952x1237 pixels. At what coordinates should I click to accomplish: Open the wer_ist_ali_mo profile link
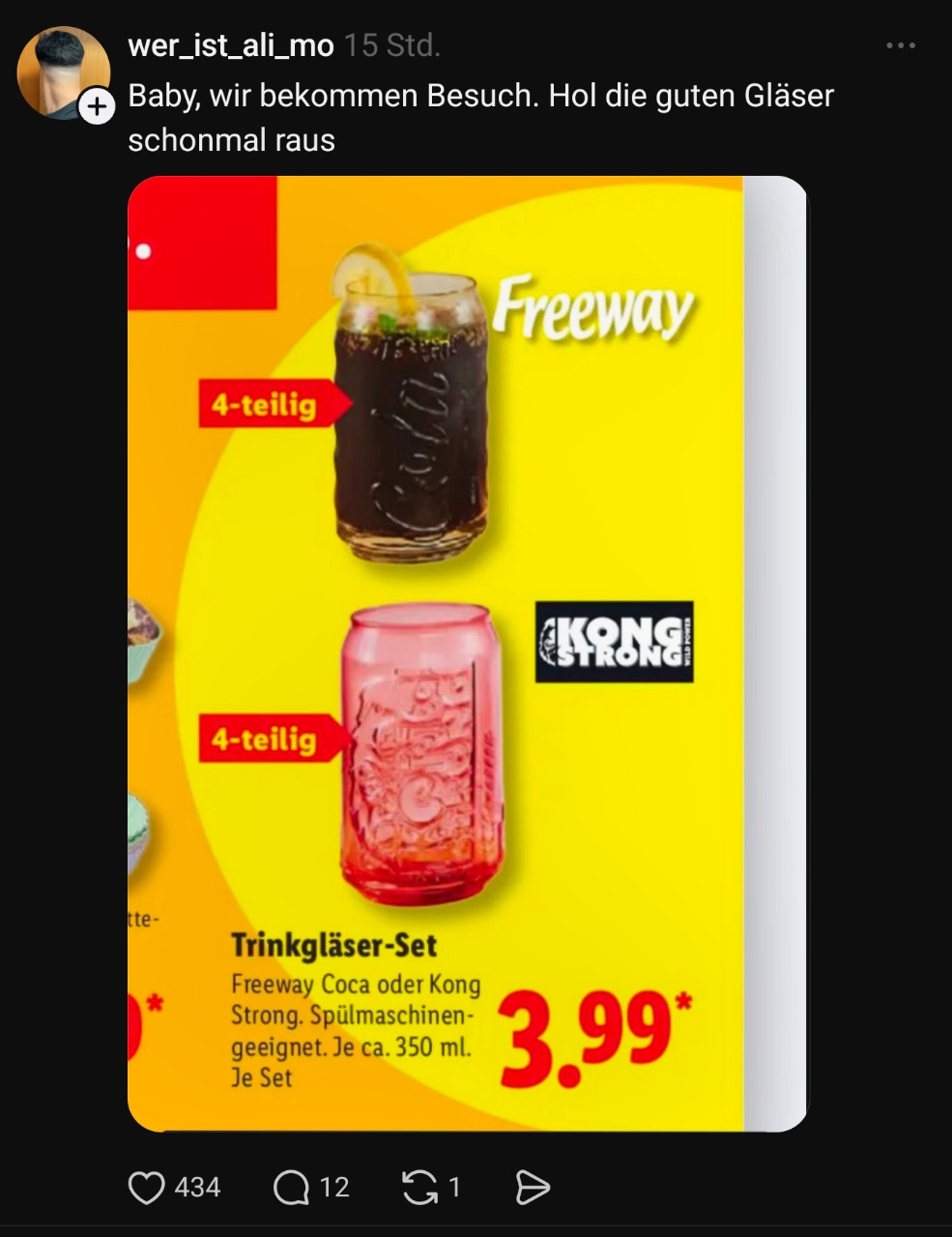pos(231,45)
